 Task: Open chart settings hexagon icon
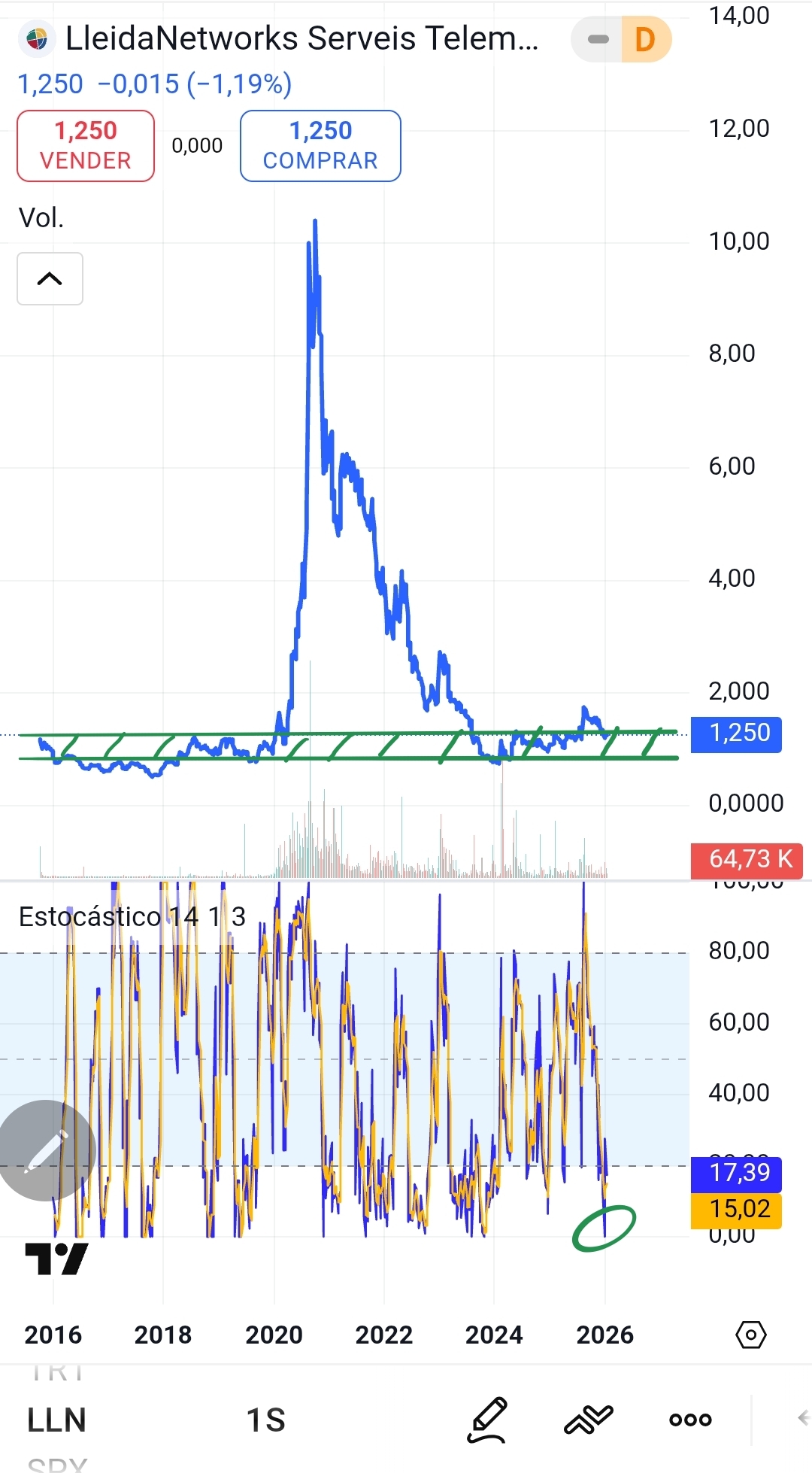point(751,1335)
